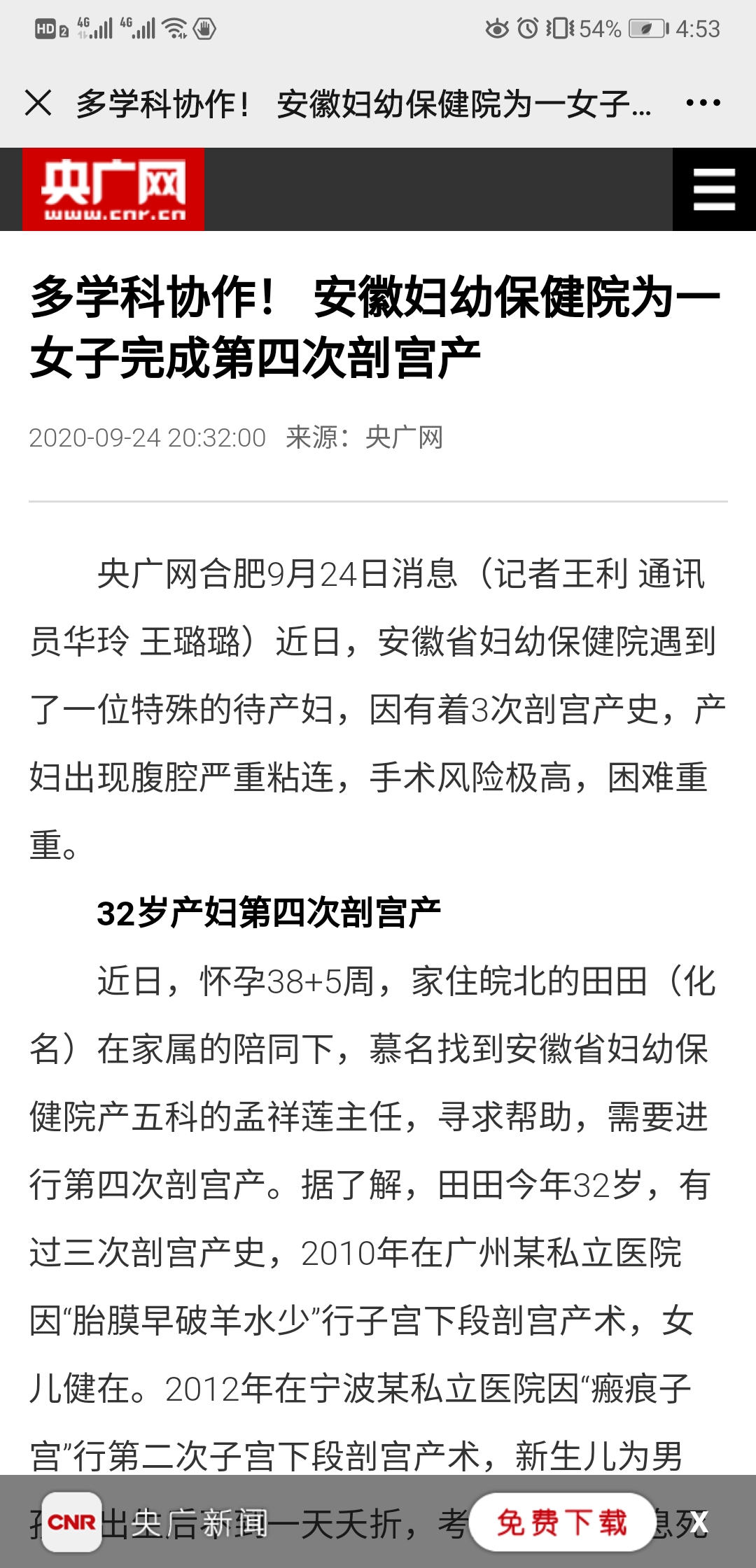
Task: Open the hamburger navigation menu
Action: coord(714,189)
